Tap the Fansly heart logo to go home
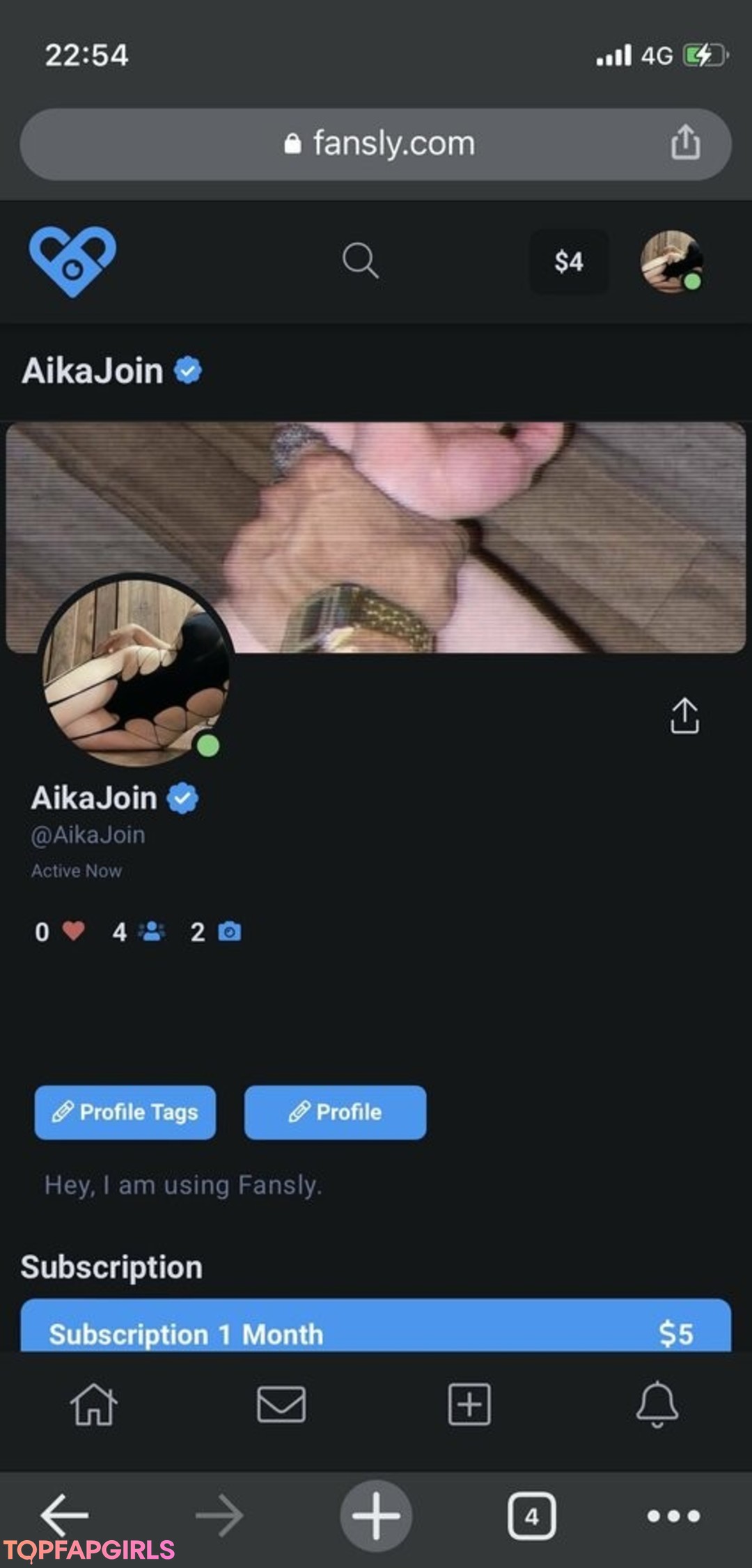Image resolution: width=752 pixels, height=1568 pixels. [72, 261]
